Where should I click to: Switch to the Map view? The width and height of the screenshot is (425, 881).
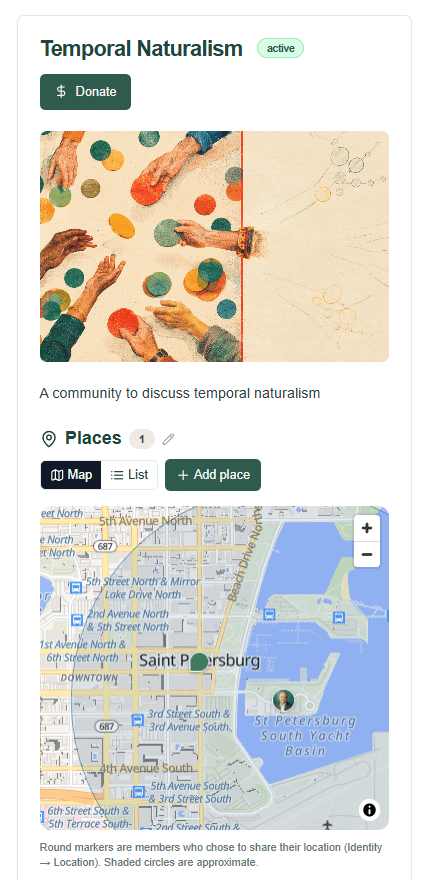tap(71, 475)
